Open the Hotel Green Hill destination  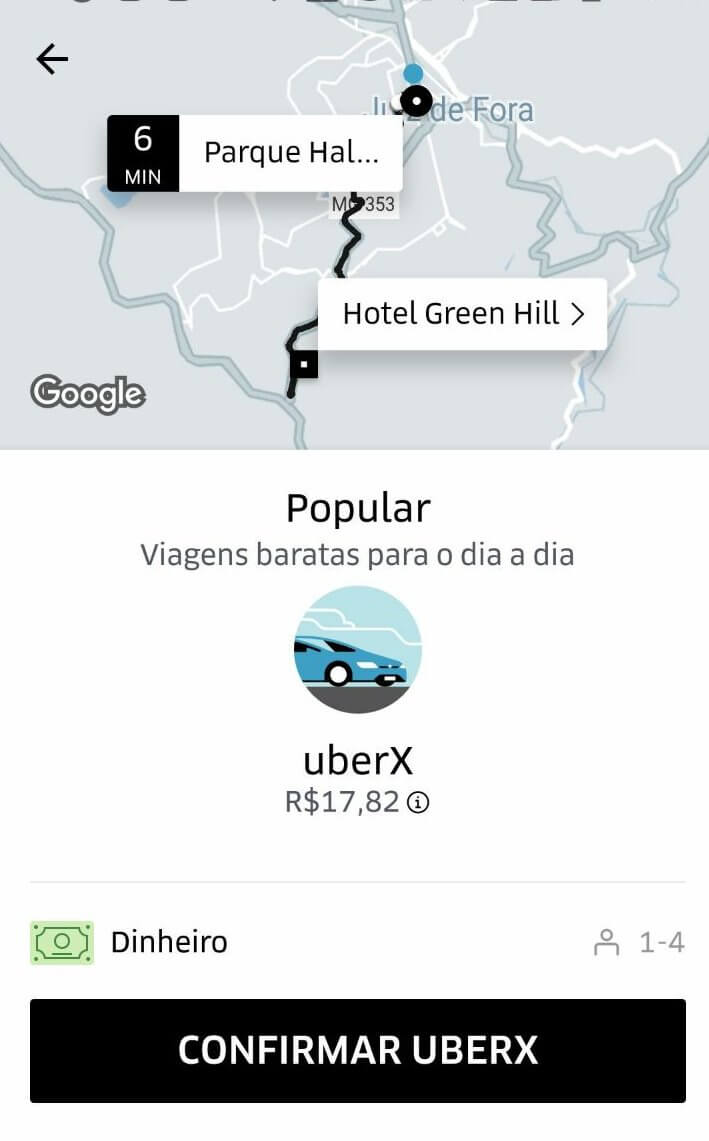click(462, 314)
